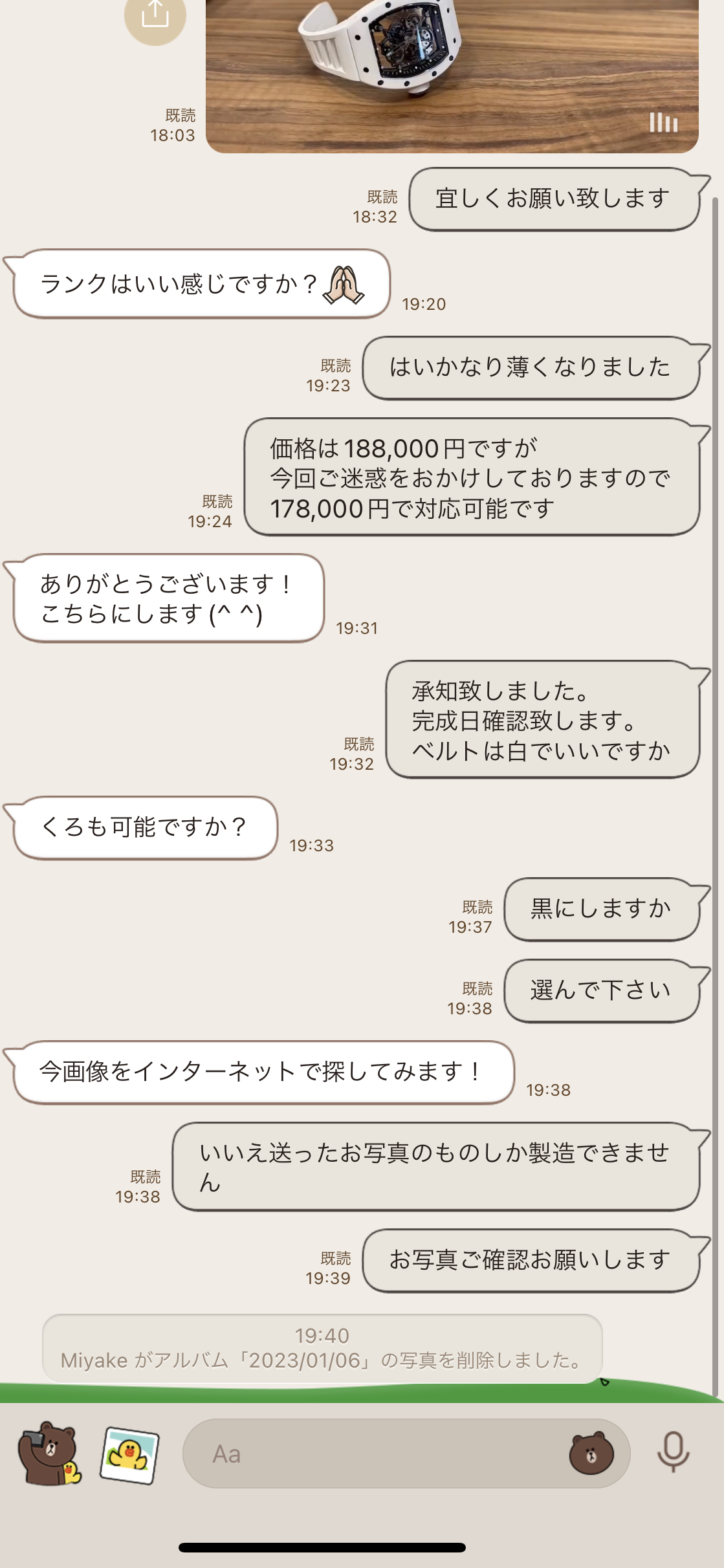Open the watch photo message
The width and height of the screenshot is (724, 1568).
pos(452,76)
